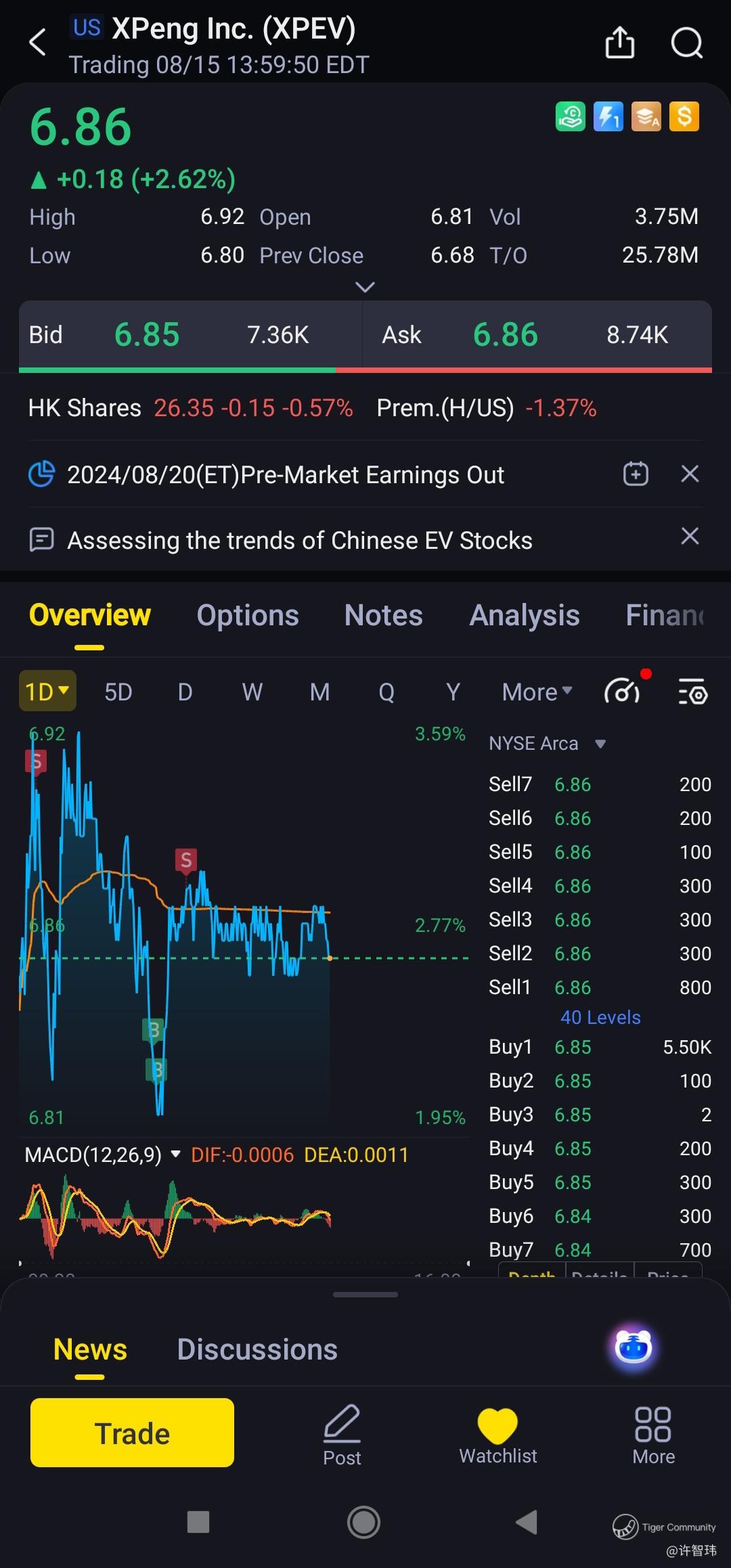View 40 Levels of market depth
731x1568 pixels.
pos(600,1017)
